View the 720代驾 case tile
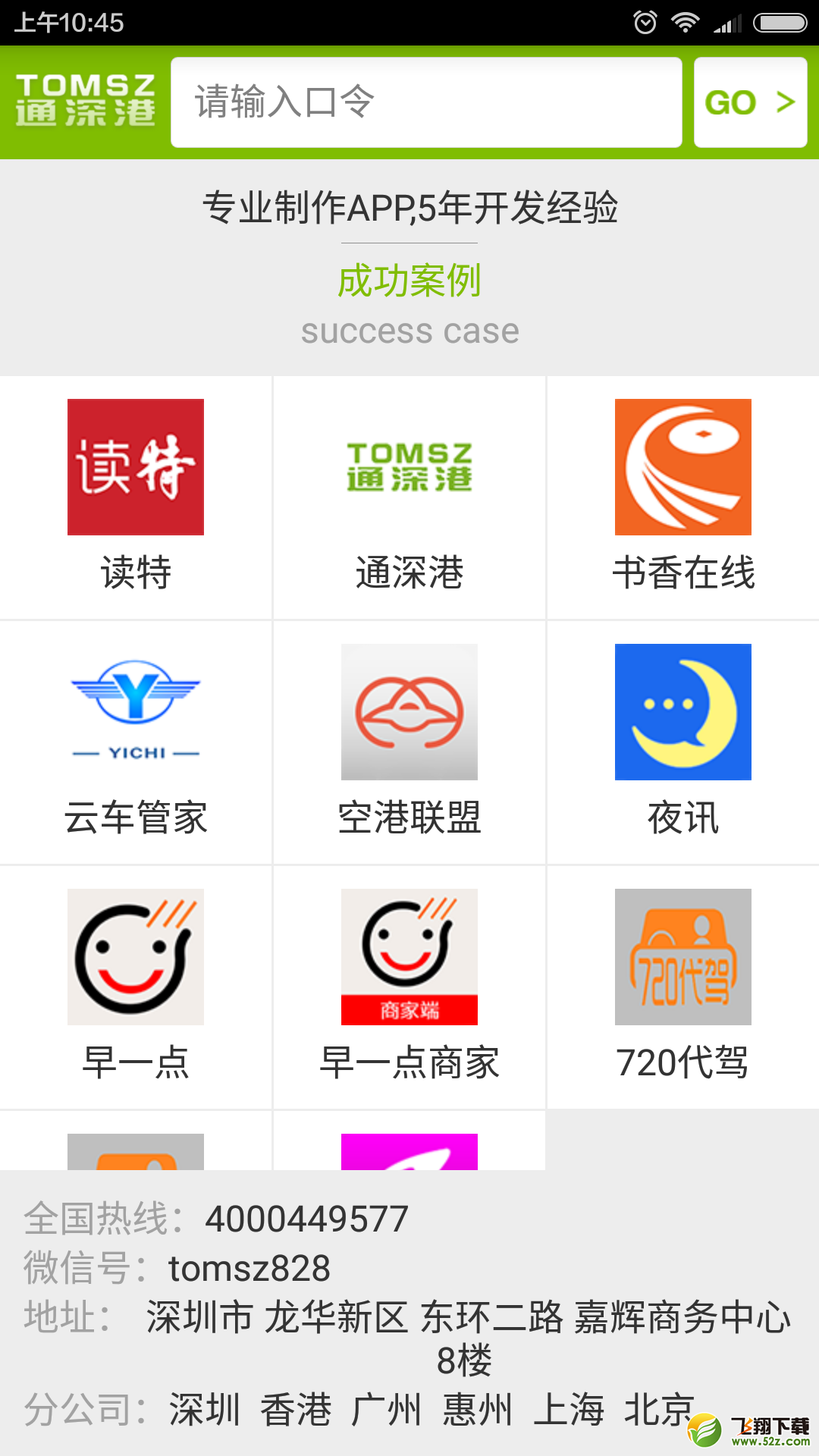The width and height of the screenshot is (819, 1456). (x=683, y=987)
